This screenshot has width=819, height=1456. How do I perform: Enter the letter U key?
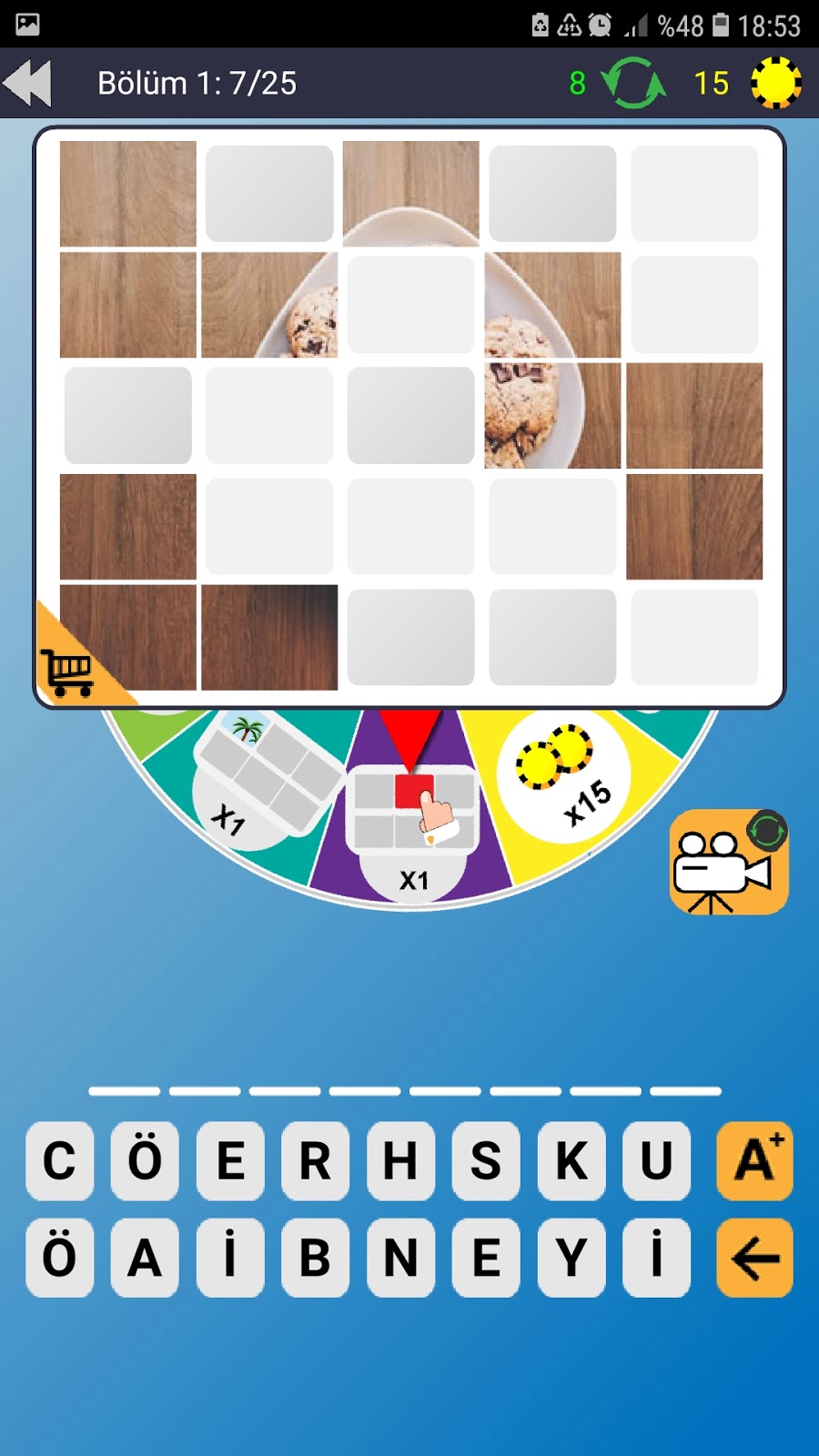point(657,1161)
